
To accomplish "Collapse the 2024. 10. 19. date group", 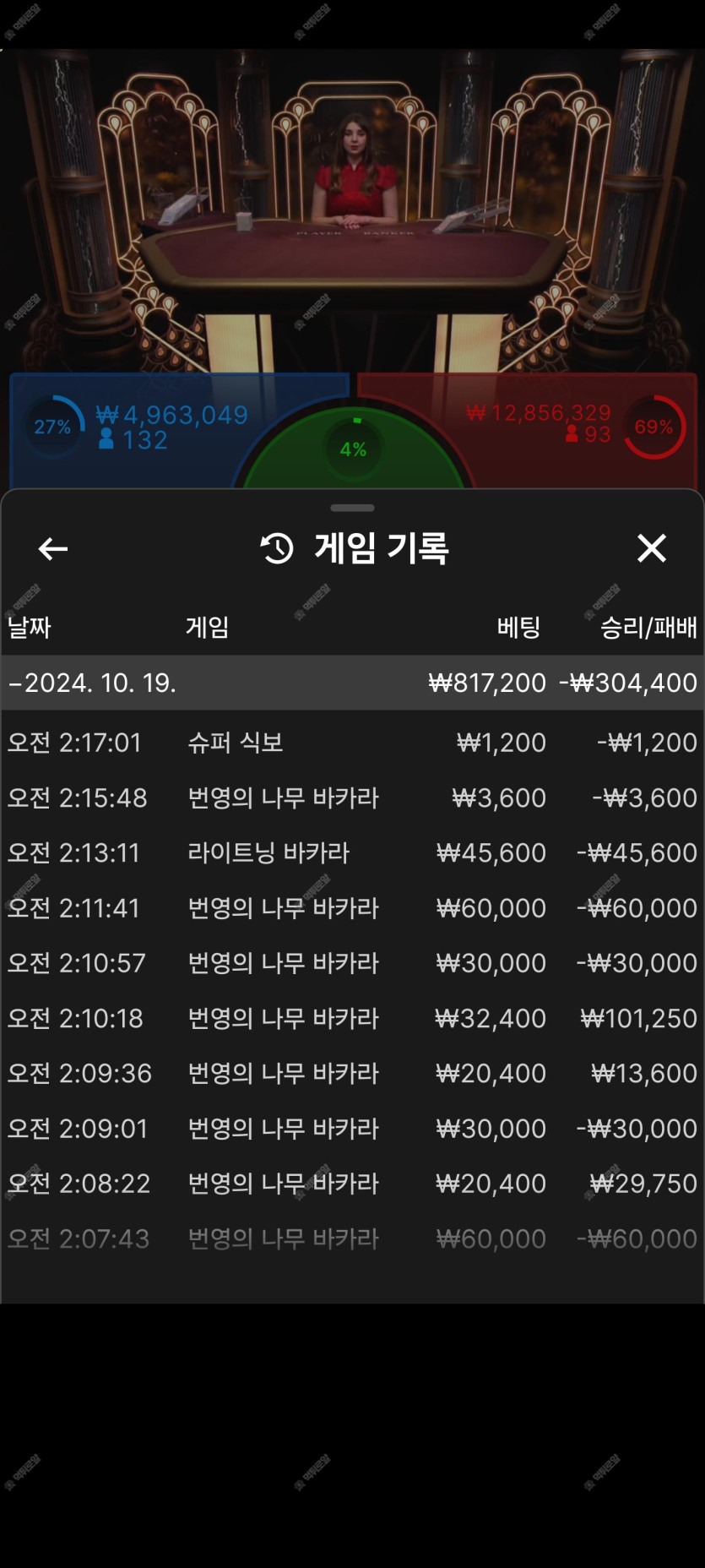I will click(x=353, y=683).
